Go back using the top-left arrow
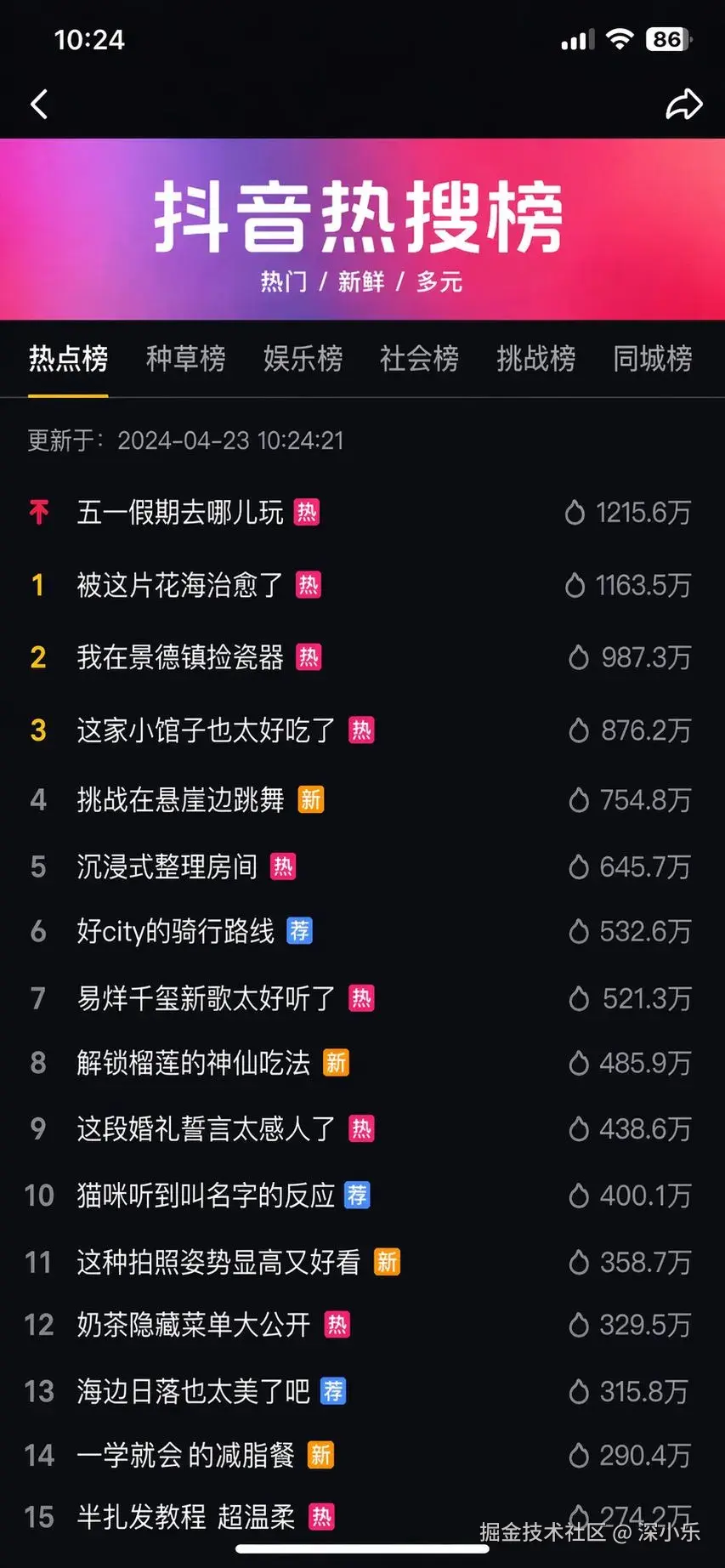 coord(39,105)
